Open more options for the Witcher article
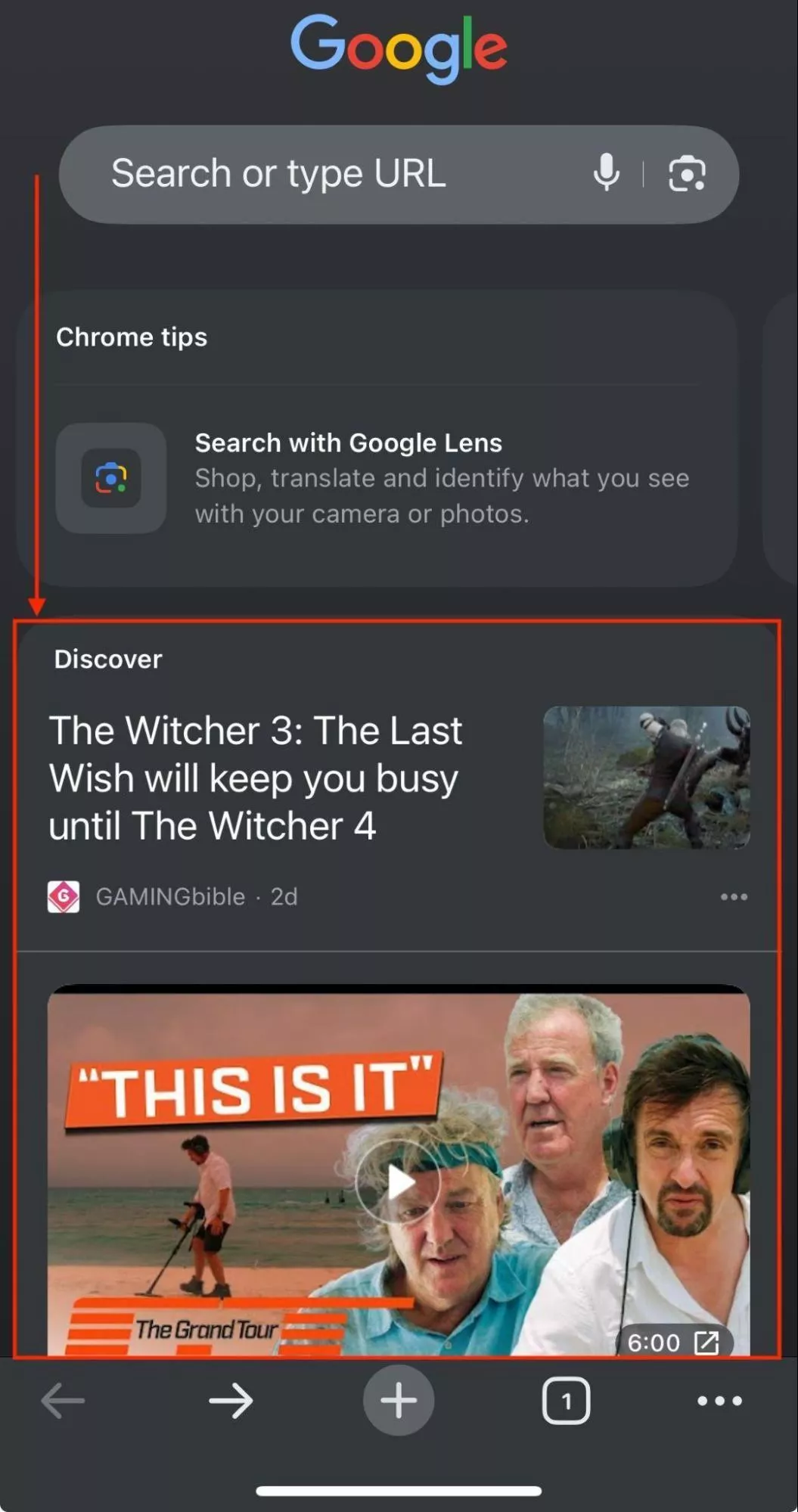This screenshot has height=1512, width=798. coord(734,897)
